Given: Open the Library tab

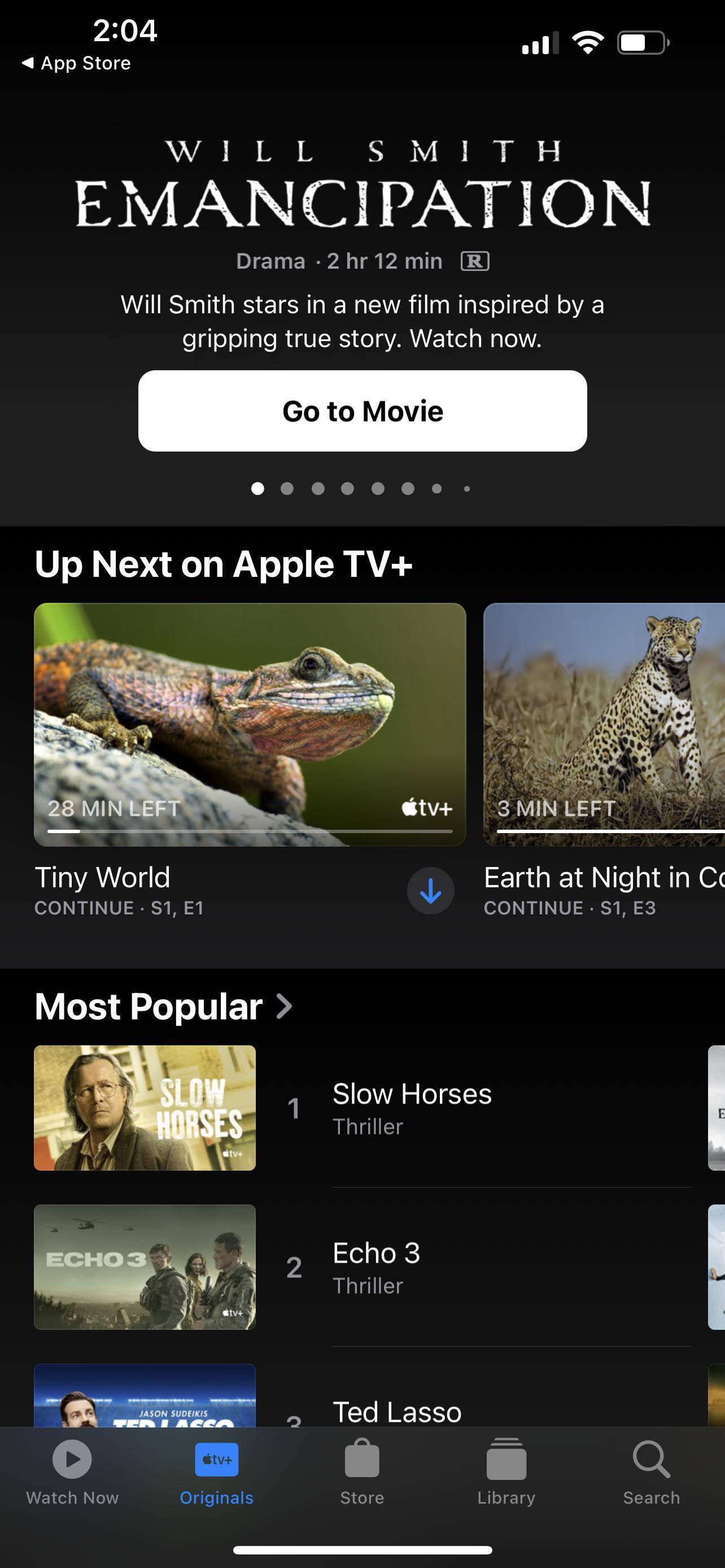Looking at the screenshot, I should 506,1470.
